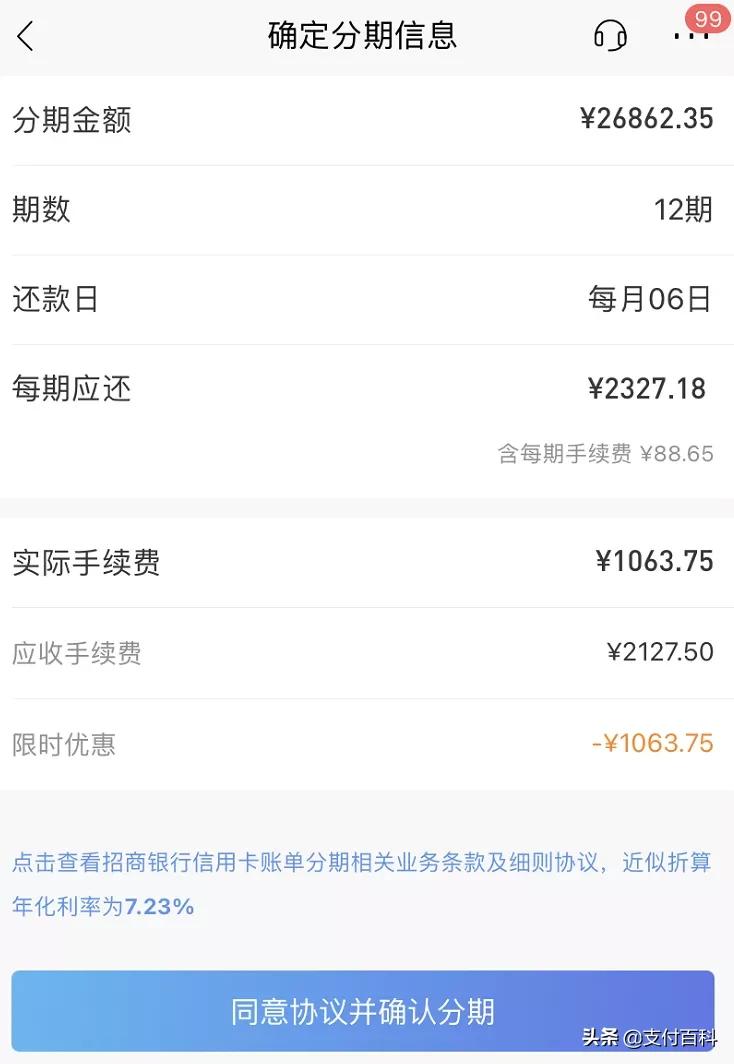
Task: Tap the notification badge showing 99
Action: [x=706, y=16]
